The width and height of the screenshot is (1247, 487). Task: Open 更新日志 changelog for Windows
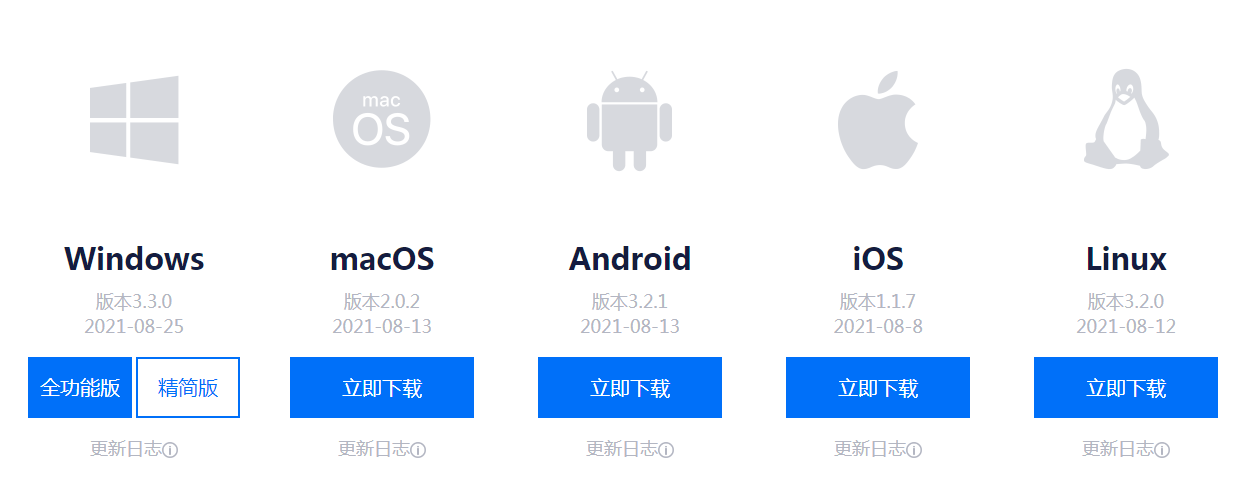pos(134,449)
